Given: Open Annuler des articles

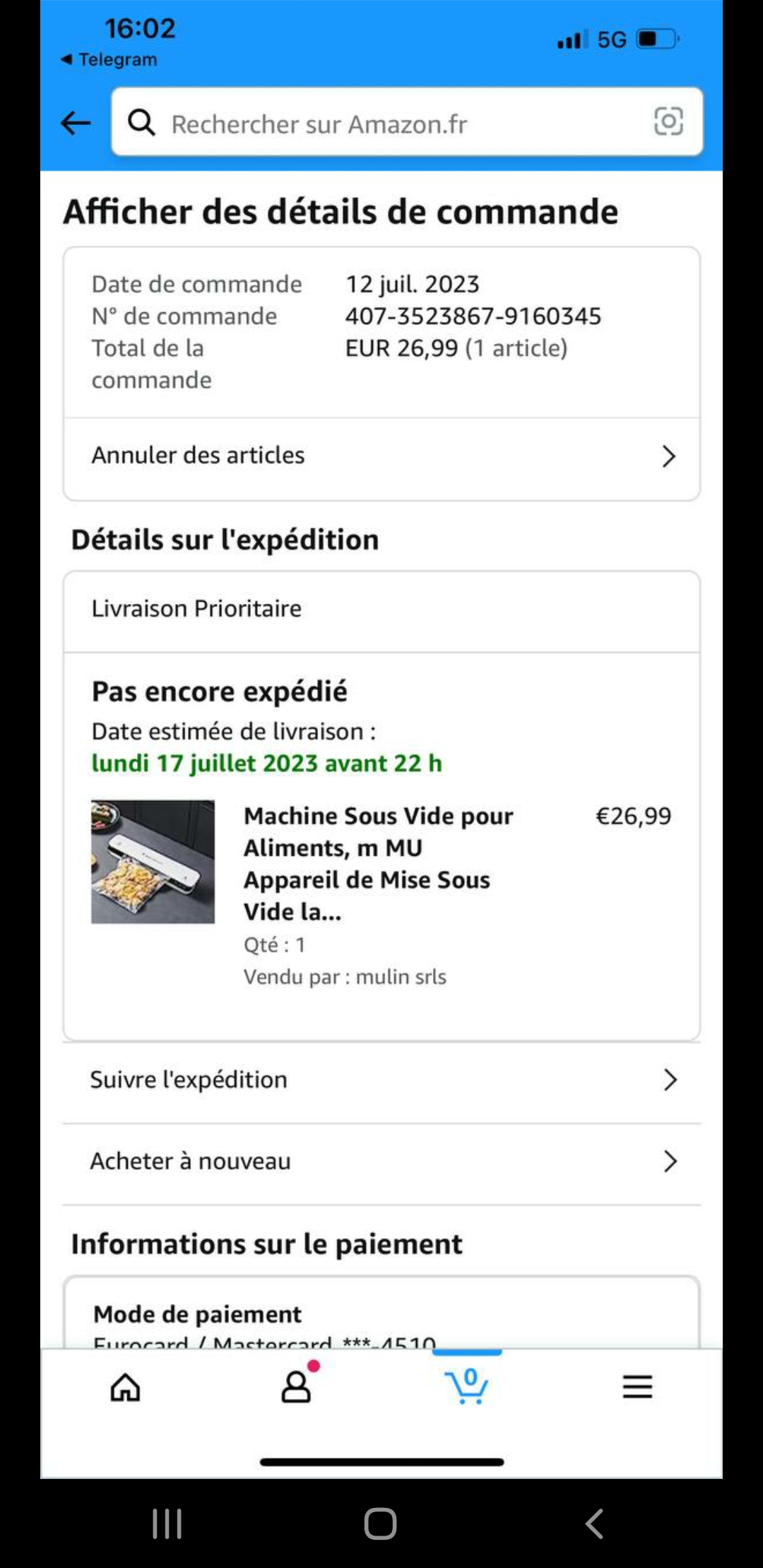Looking at the screenshot, I should click(x=381, y=456).
